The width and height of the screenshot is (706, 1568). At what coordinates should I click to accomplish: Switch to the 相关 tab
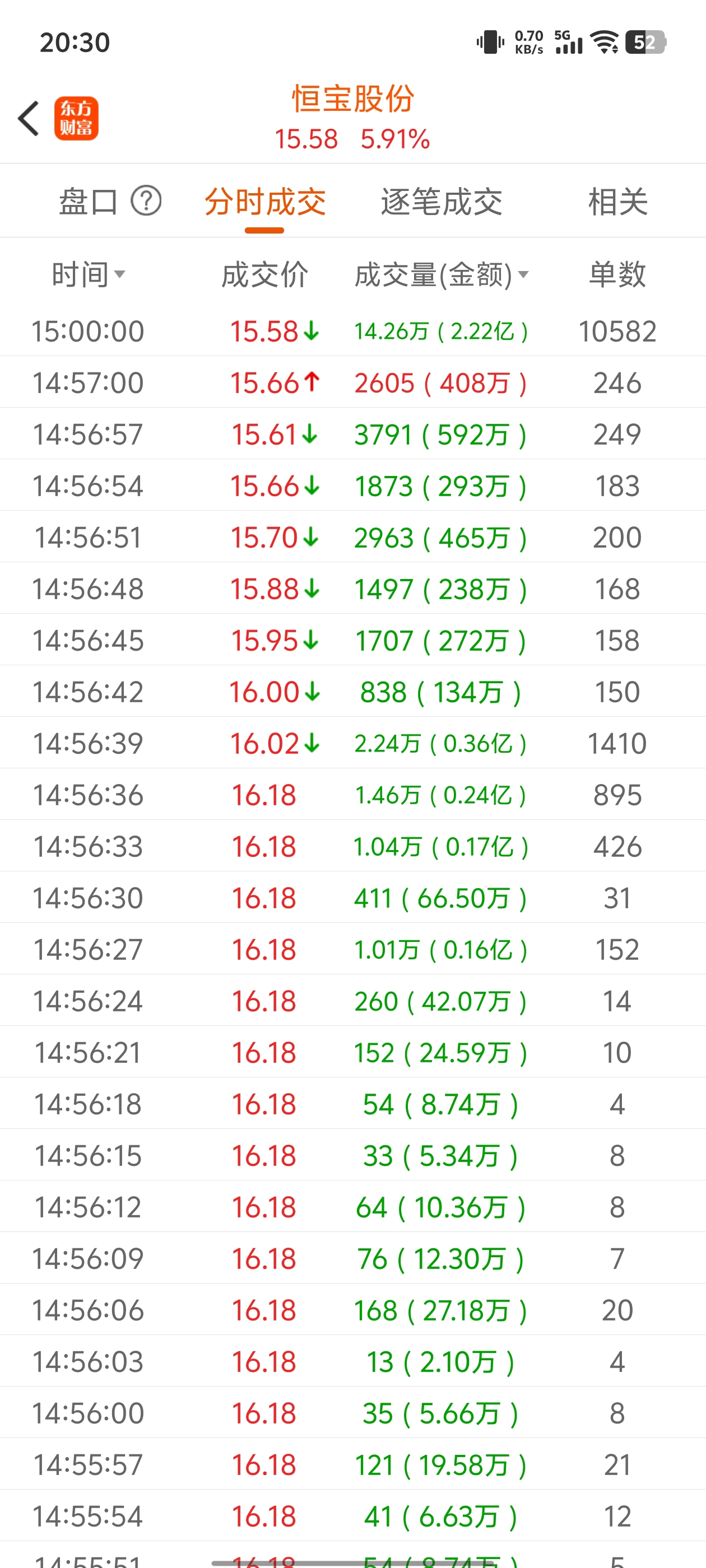(x=617, y=202)
